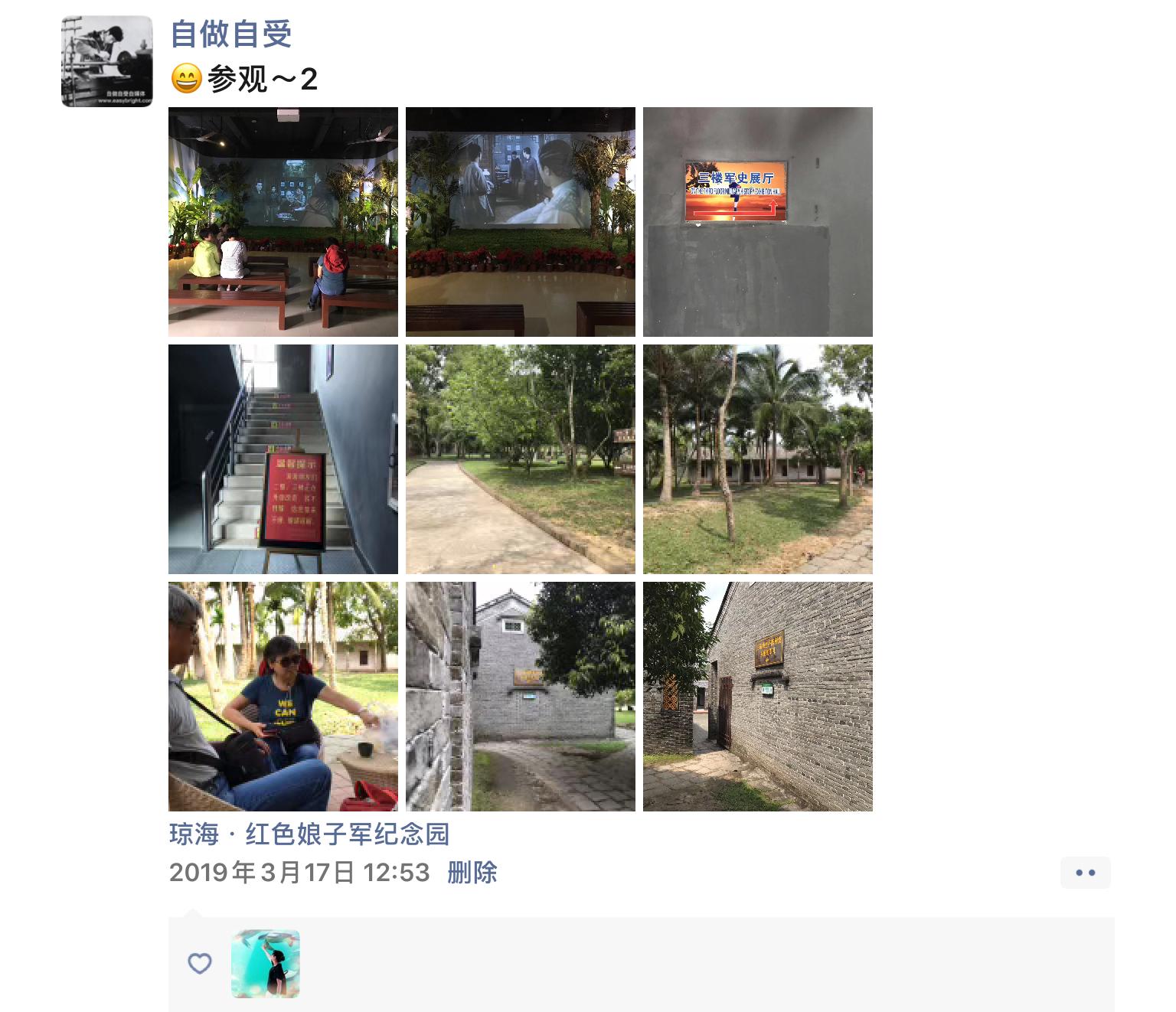This screenshot has width=1176, height=1012.
Task: Open the curved garden path photo
Action: tap(520, 459)
